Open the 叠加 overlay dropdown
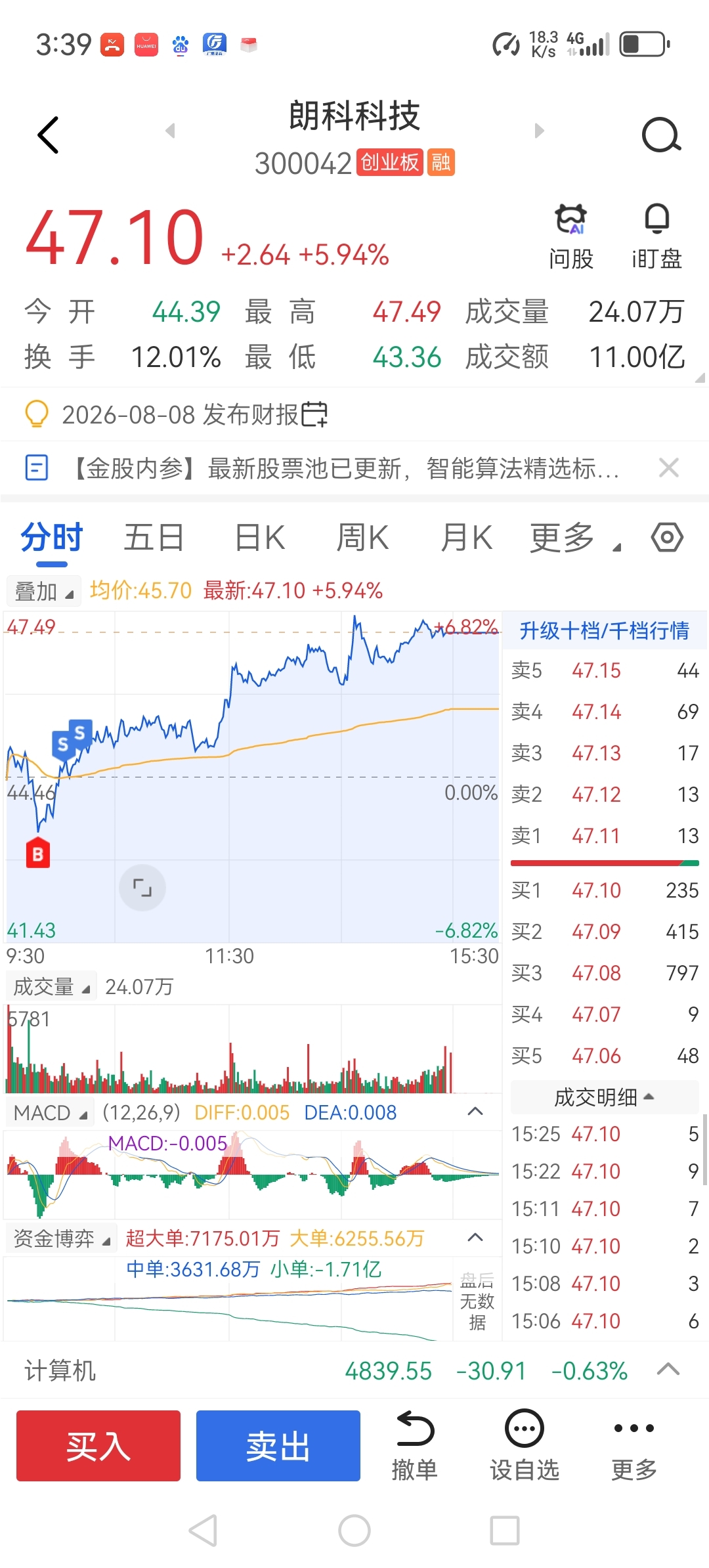Screen dimensions: 709x1568 pos(43,591)
